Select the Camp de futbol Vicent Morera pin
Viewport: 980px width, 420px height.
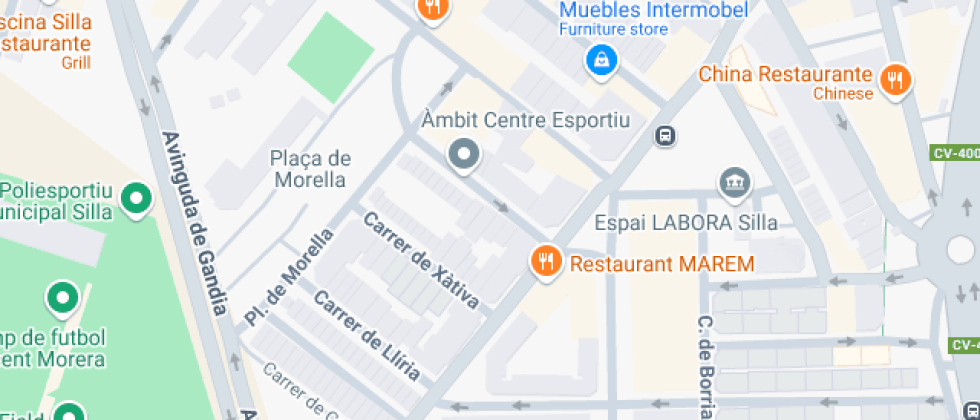(62, 299)
